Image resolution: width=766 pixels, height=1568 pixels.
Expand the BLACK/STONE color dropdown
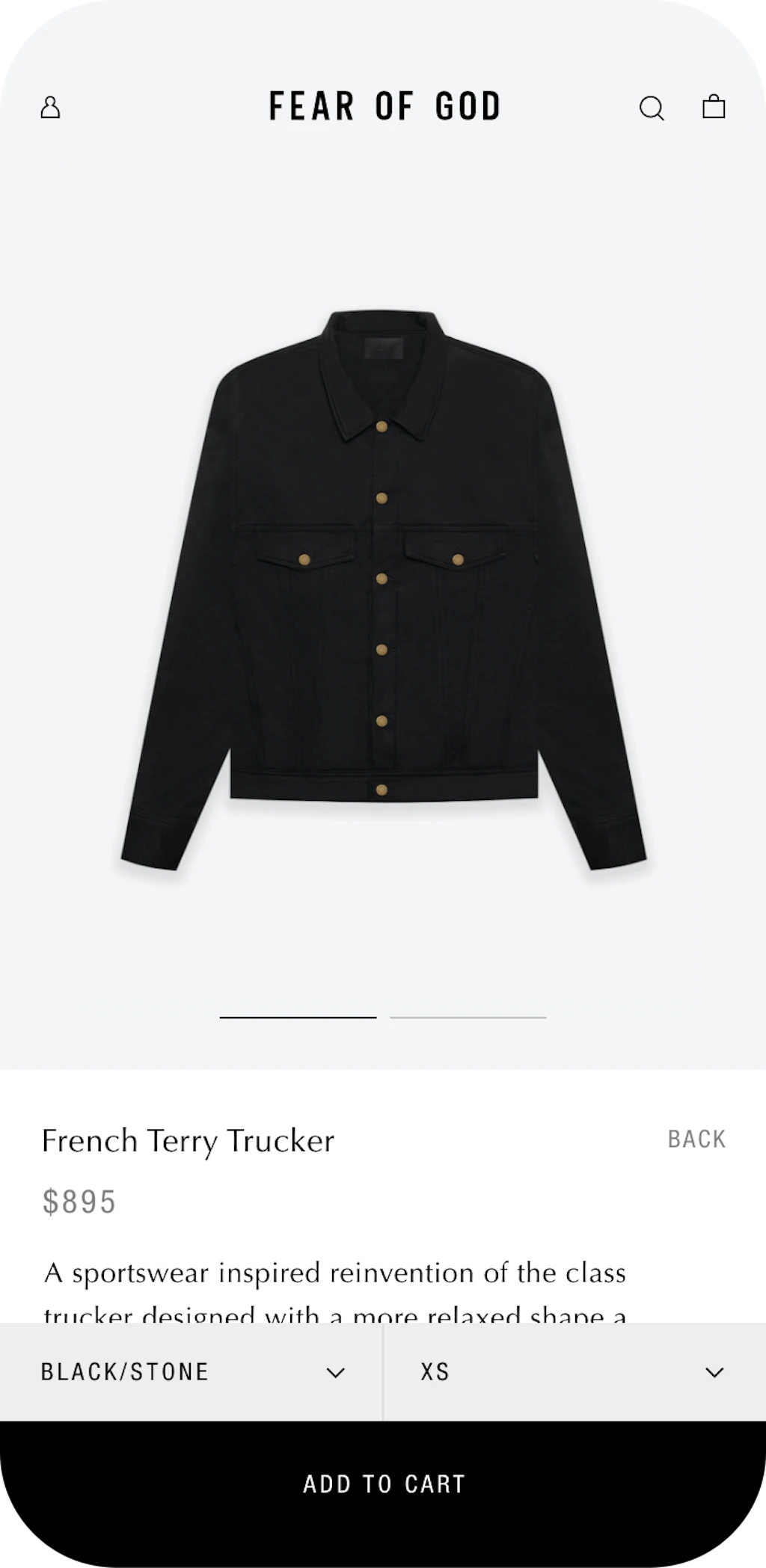tap(191, 1372)
